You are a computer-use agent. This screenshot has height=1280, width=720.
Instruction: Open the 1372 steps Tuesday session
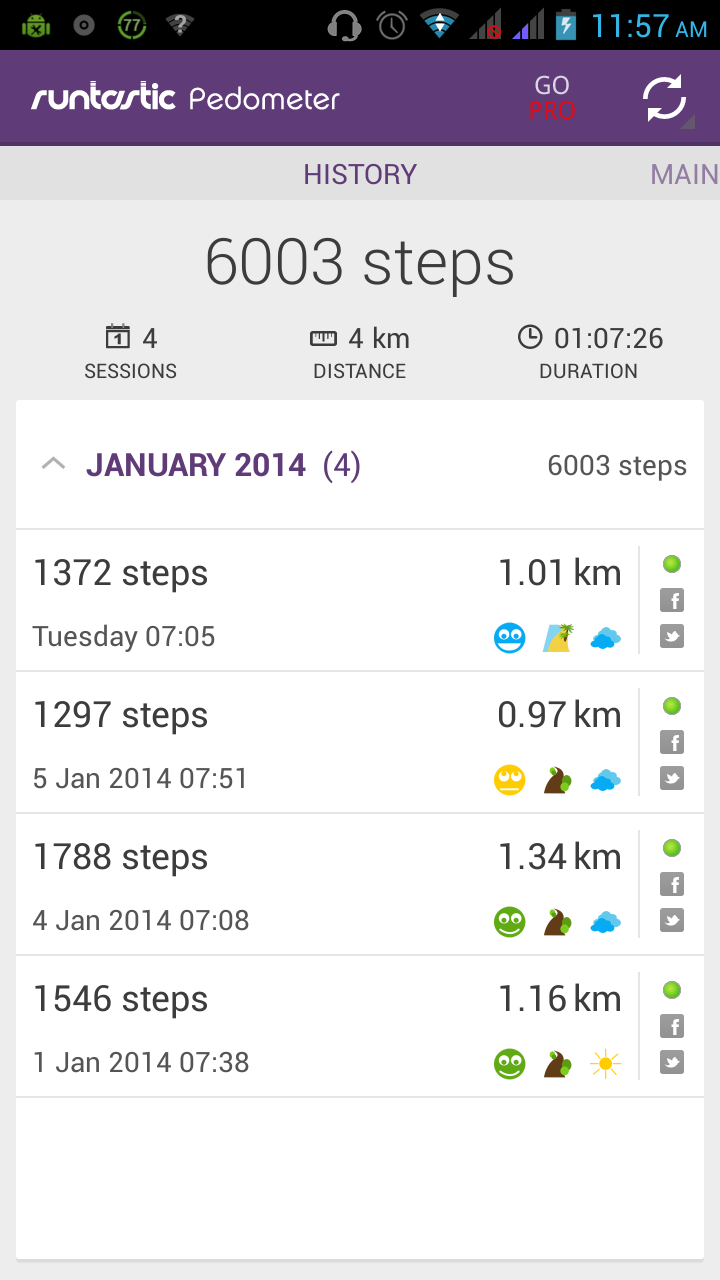point(327,601)
